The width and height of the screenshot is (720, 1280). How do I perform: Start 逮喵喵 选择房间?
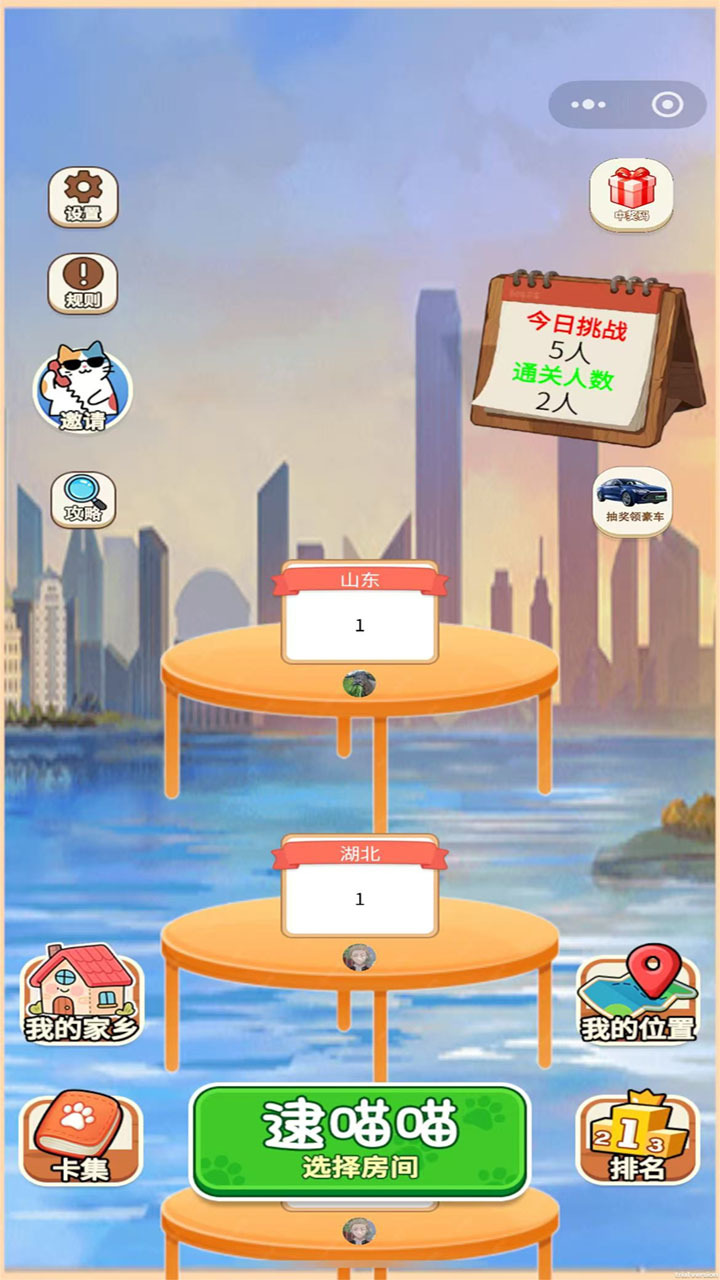[360, 1141]
